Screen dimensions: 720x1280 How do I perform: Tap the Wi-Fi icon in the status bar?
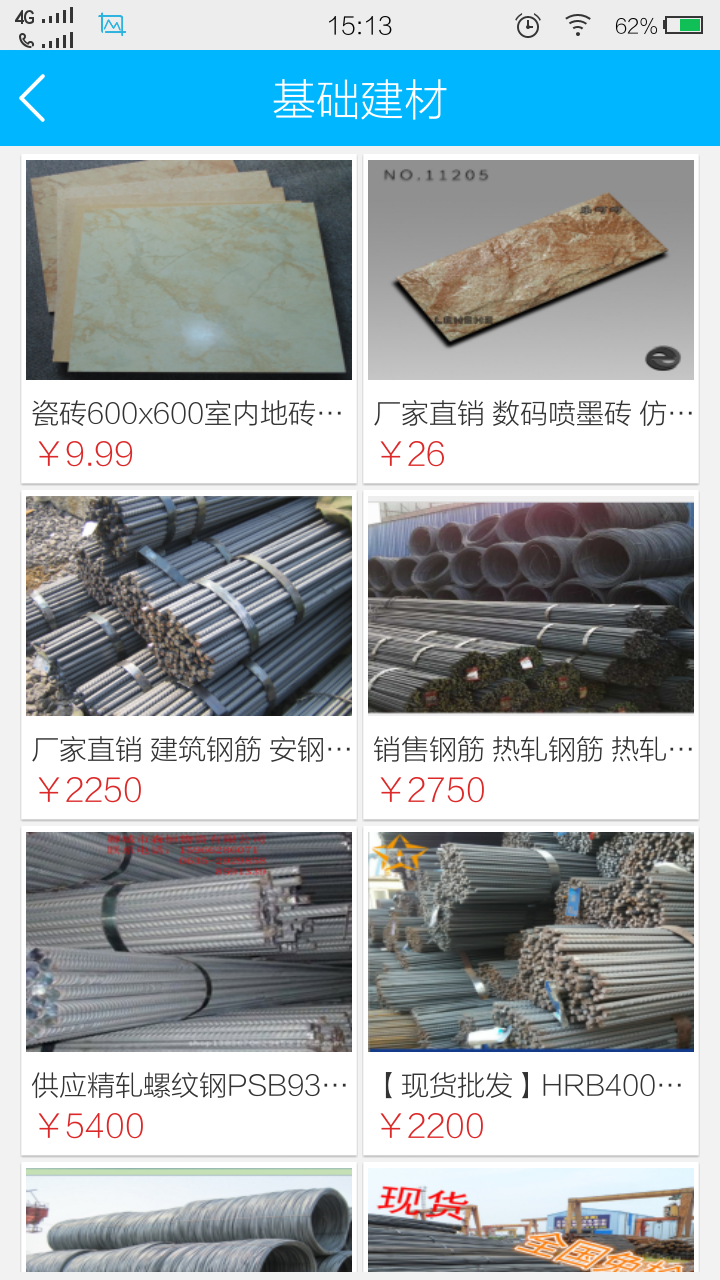[578, 25]
